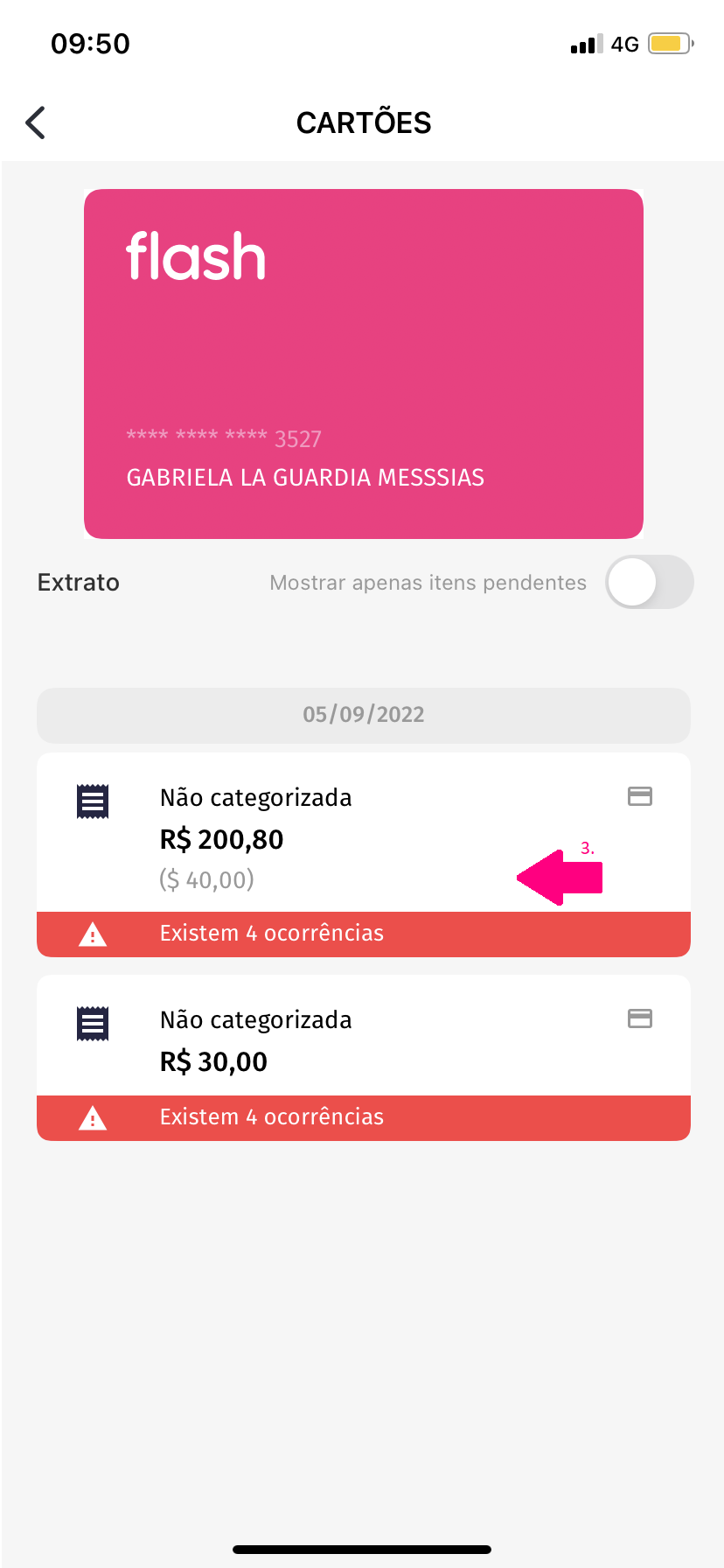
Task: Enable the Mostrar apenas itens pendentes switch
Action: pos(649,582)
